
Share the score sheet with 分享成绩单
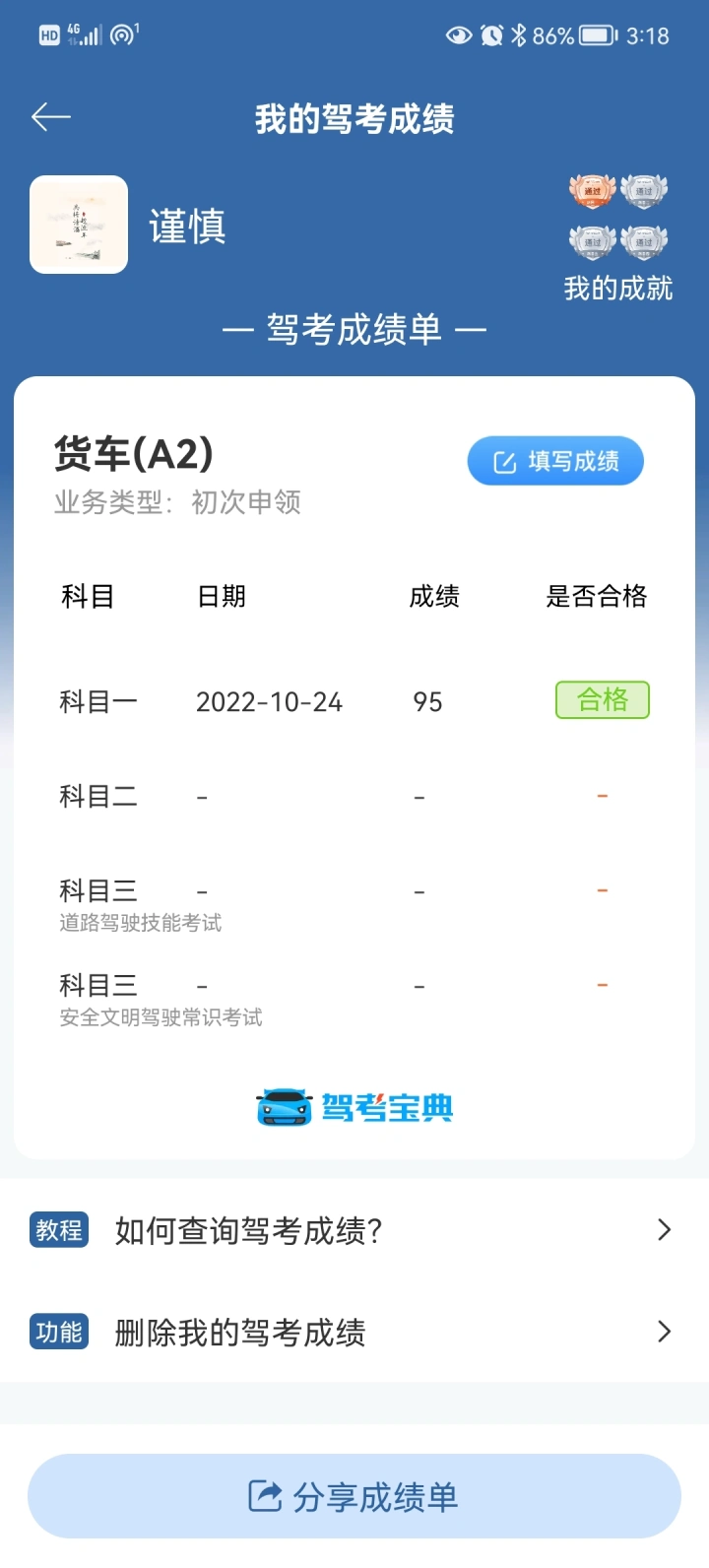tap(354, 1497)
